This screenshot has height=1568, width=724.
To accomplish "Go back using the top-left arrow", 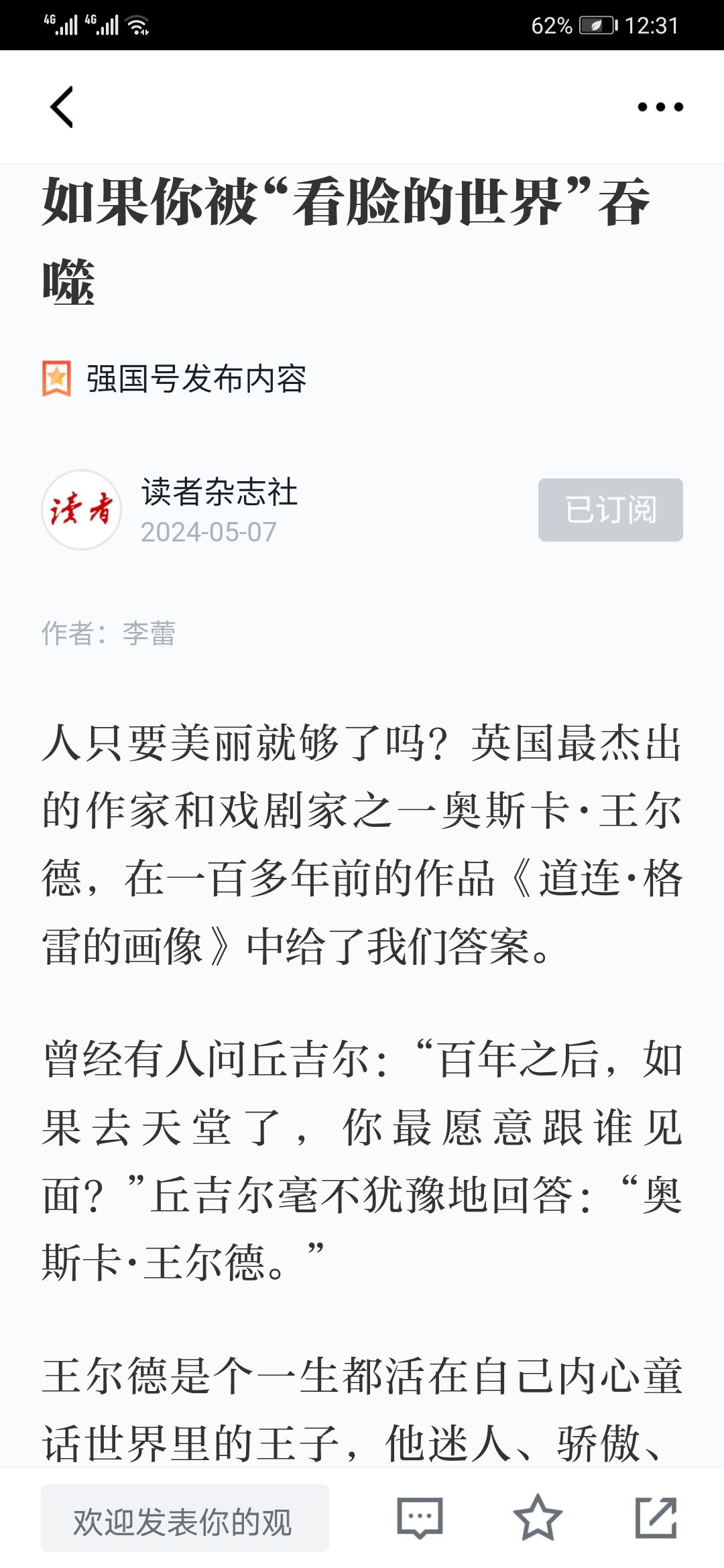I will [x=62, y=107].
